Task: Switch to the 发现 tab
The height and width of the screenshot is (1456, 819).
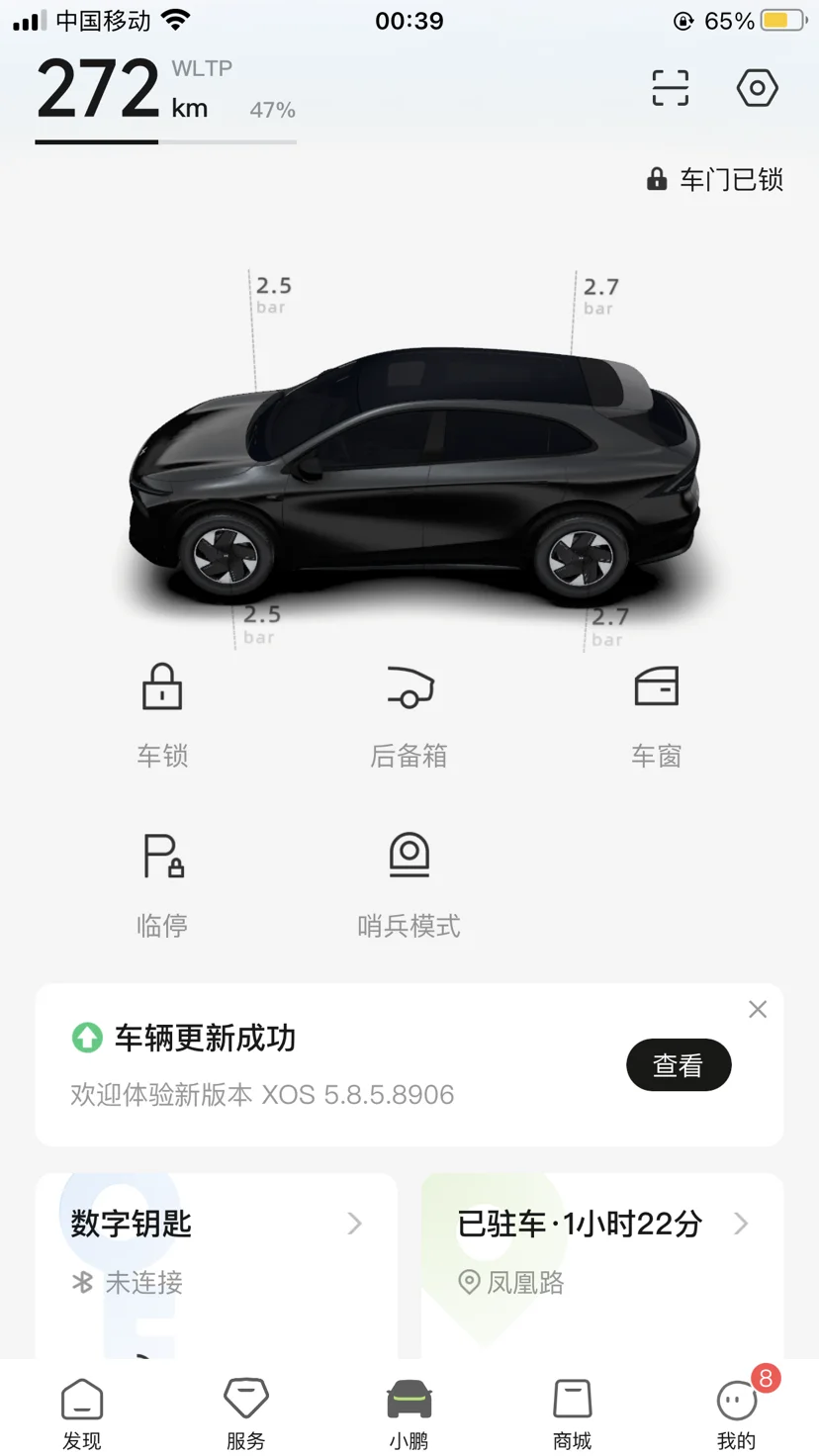Action: (82, 1414)
